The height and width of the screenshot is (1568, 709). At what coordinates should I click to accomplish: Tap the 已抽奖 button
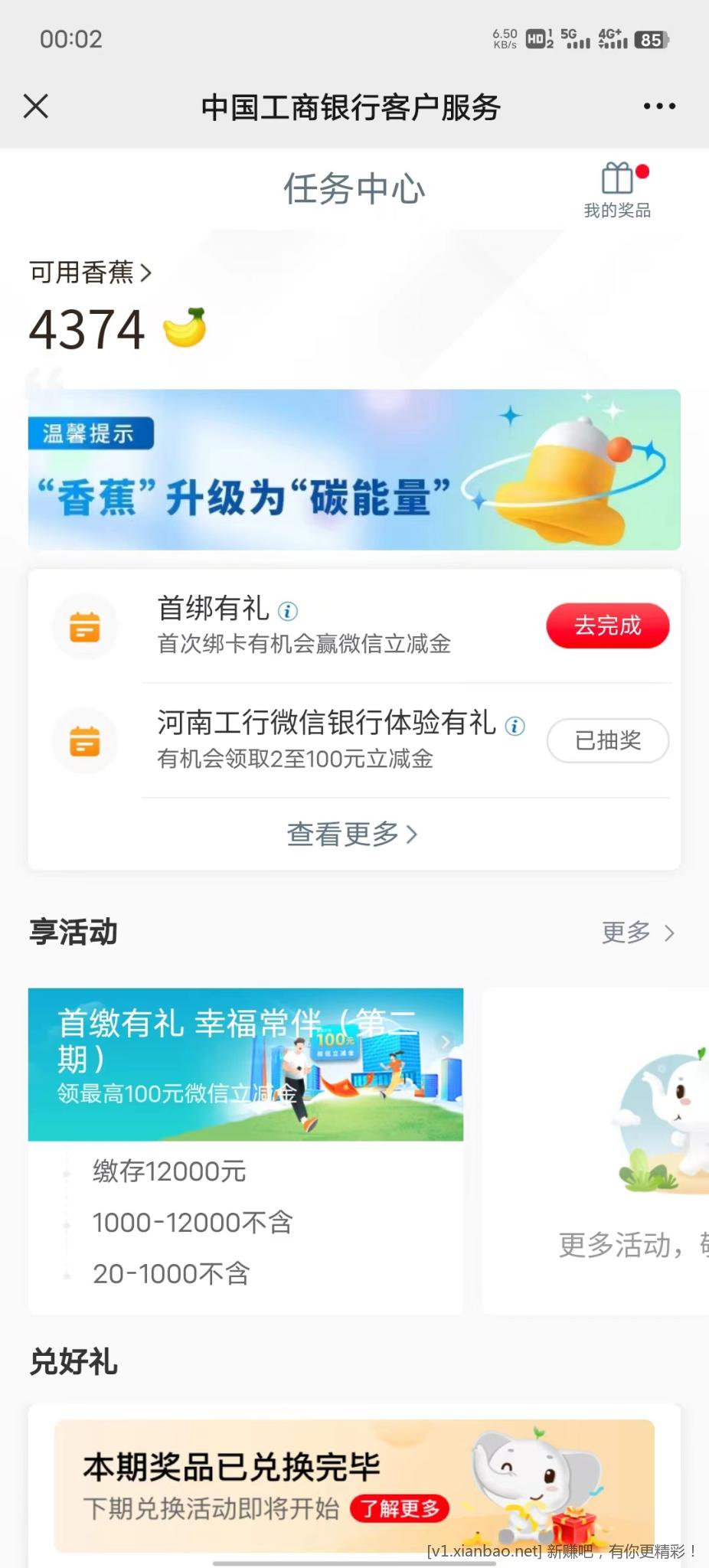607,740
